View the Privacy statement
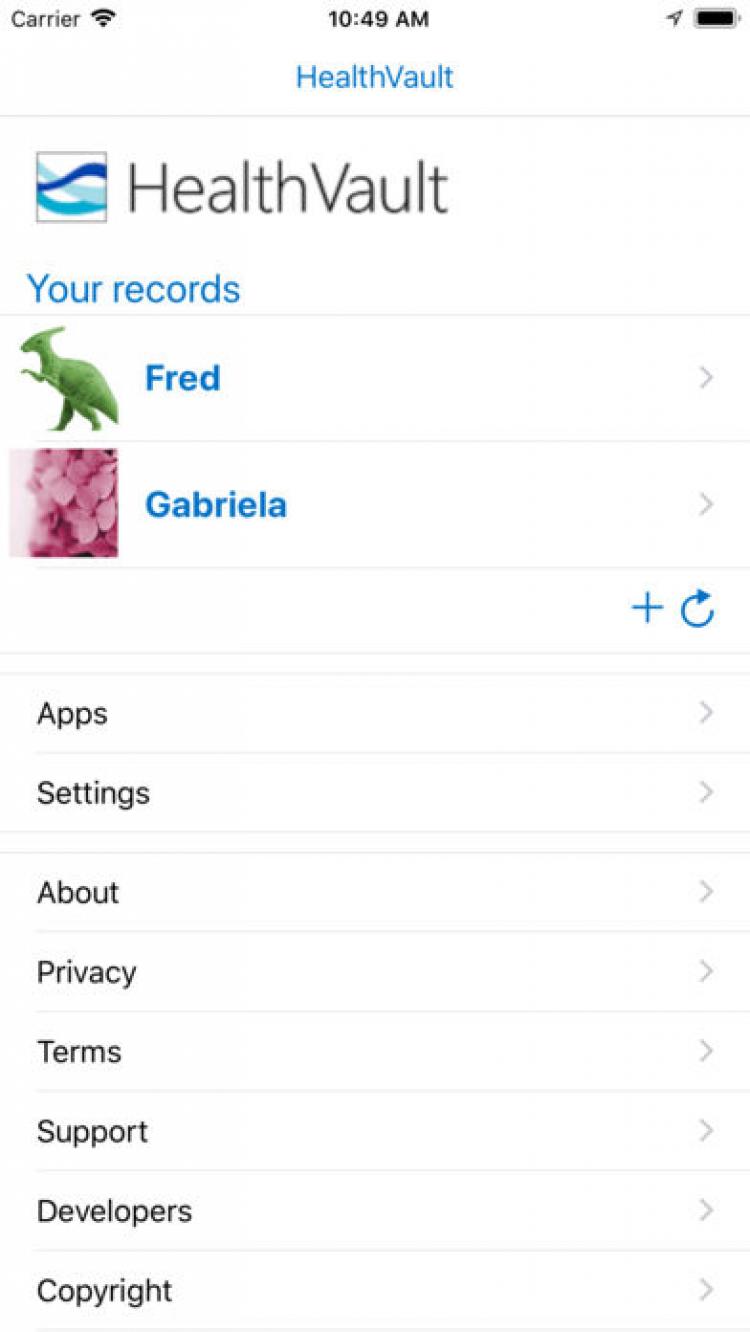The width and height of the screenshot is (750, 1332). (86, 972)
